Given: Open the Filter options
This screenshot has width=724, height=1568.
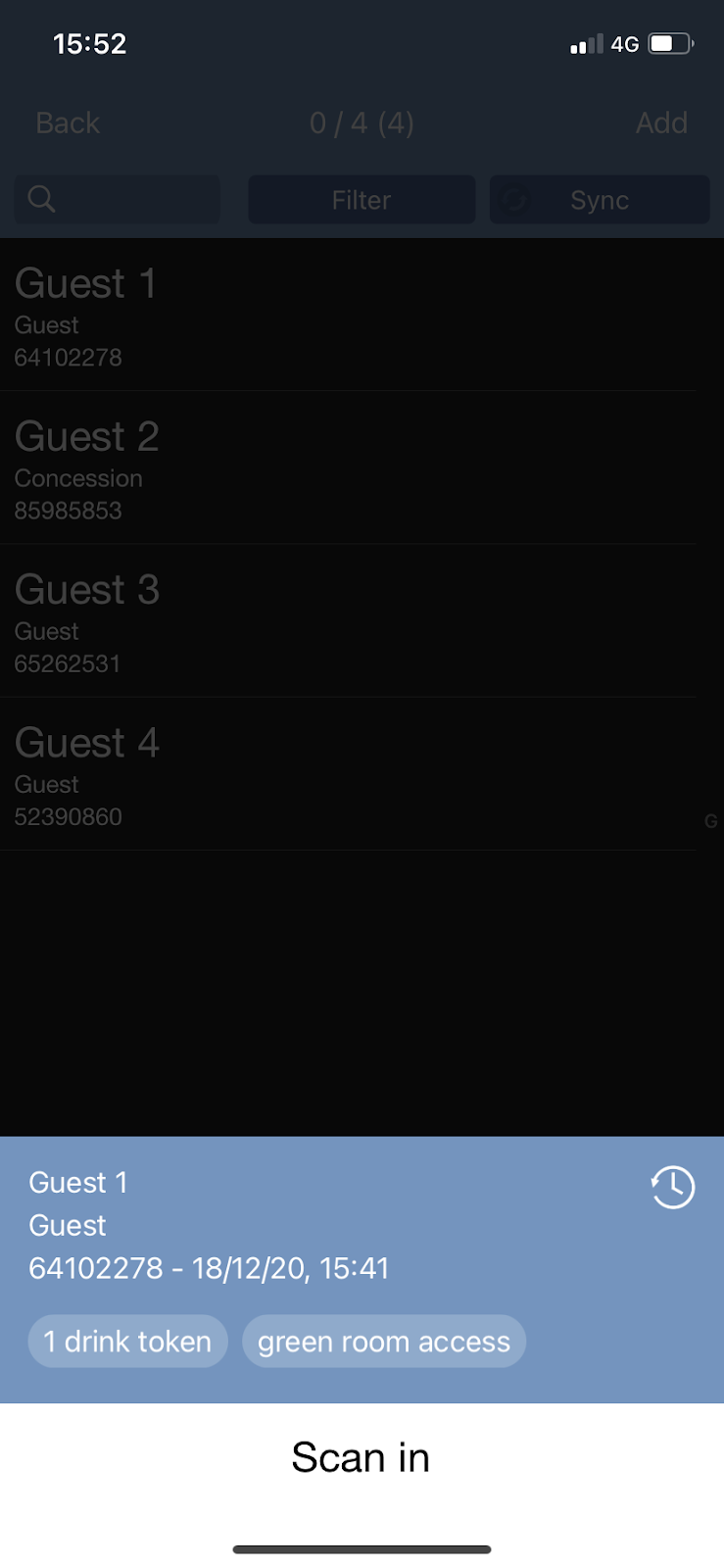Looking at the screenshot, I should point(362,200).
